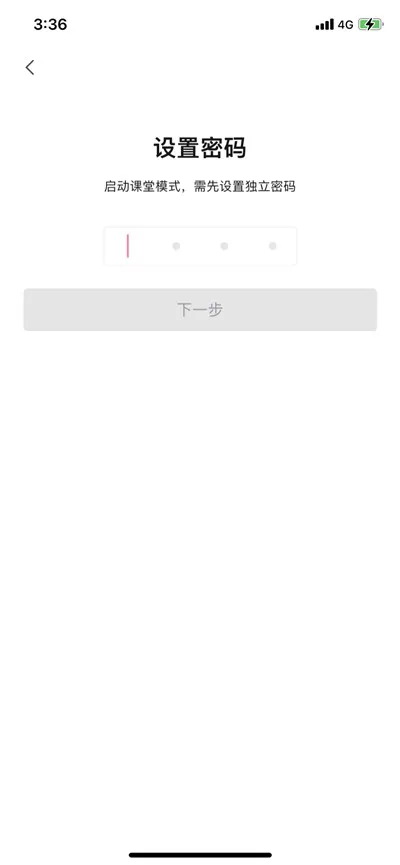Focus the four-digit password input box
Screen dimensions: 400x865
point(200,246)
